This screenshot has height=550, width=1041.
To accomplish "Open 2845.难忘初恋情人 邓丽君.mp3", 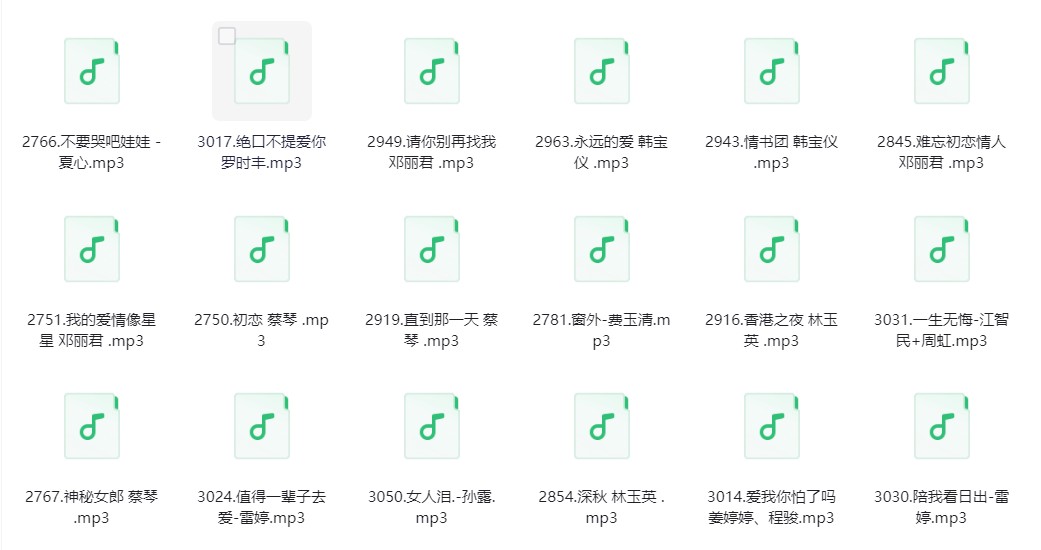I will (941, 71).
